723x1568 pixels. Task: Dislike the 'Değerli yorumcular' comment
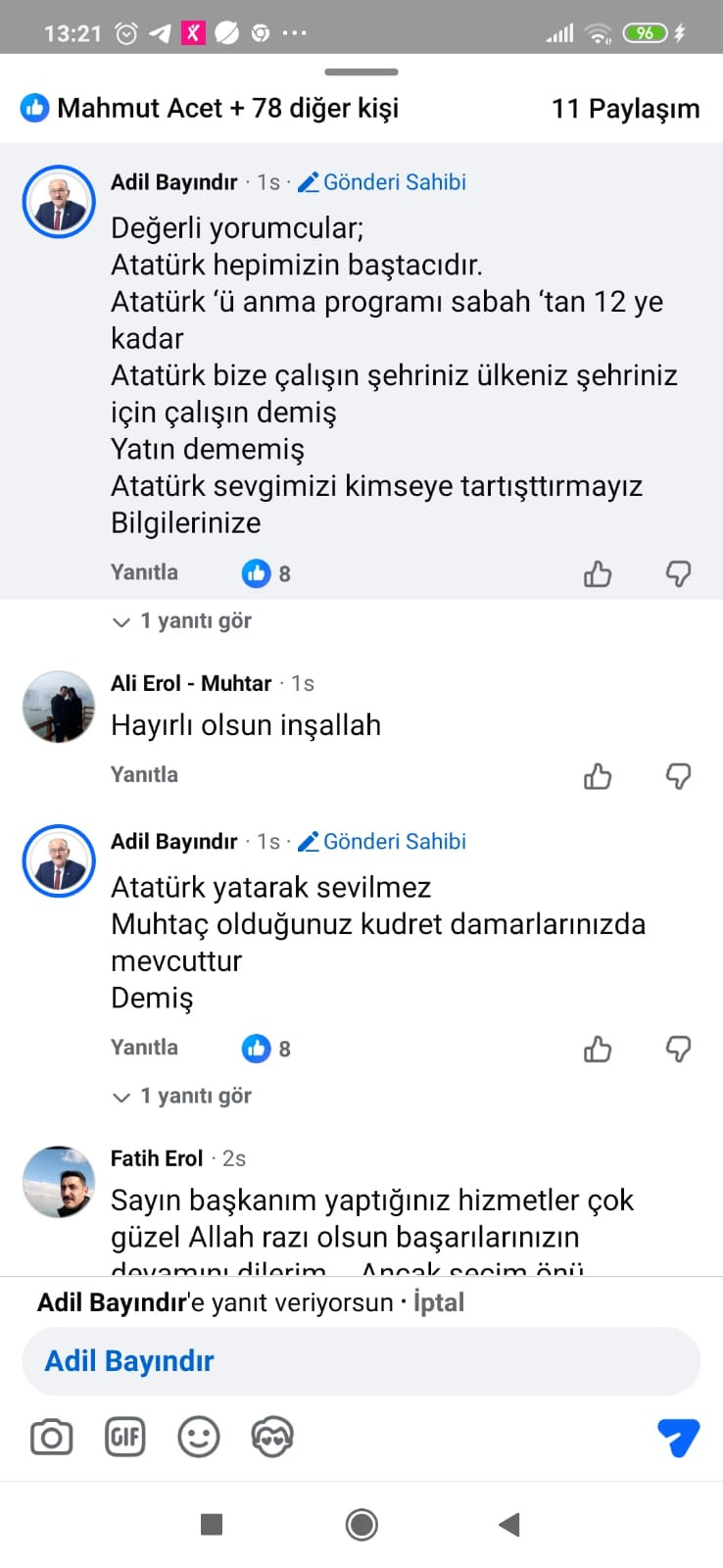(678, 573)
